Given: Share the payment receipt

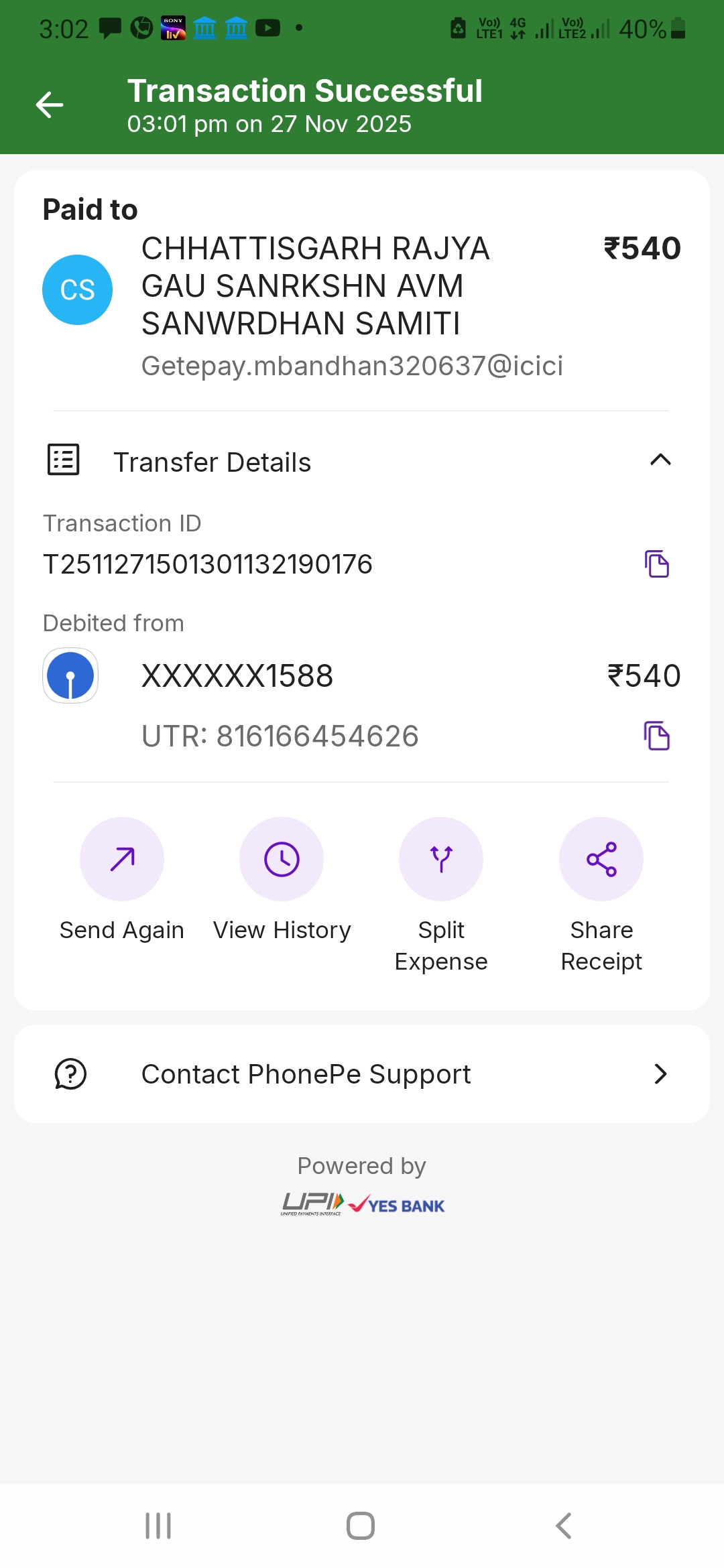Looking at the screenshot, I should tap(601, 859).
